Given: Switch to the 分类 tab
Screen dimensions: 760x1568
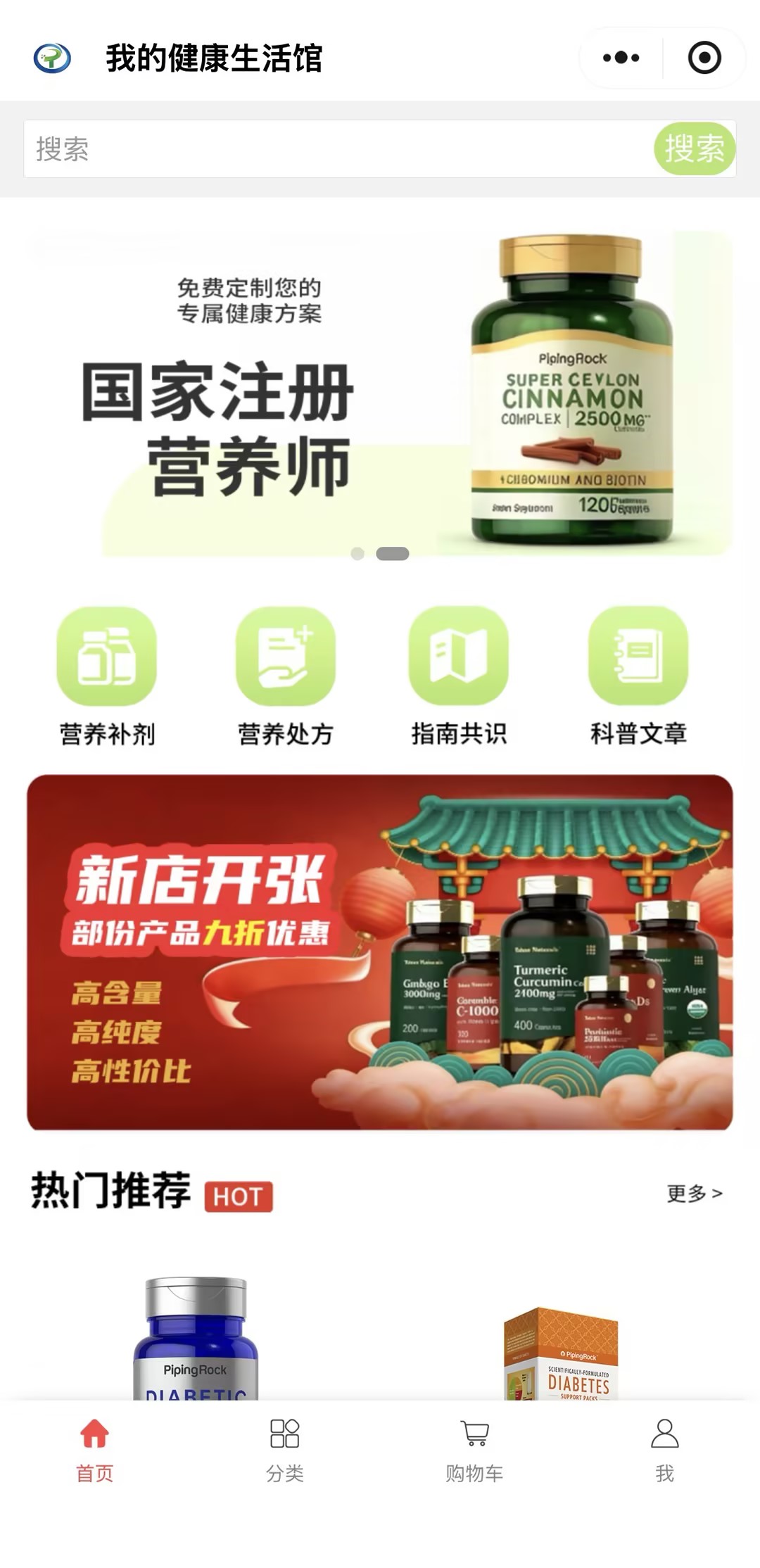Looking at the screenshot, I should point(285,1450).
